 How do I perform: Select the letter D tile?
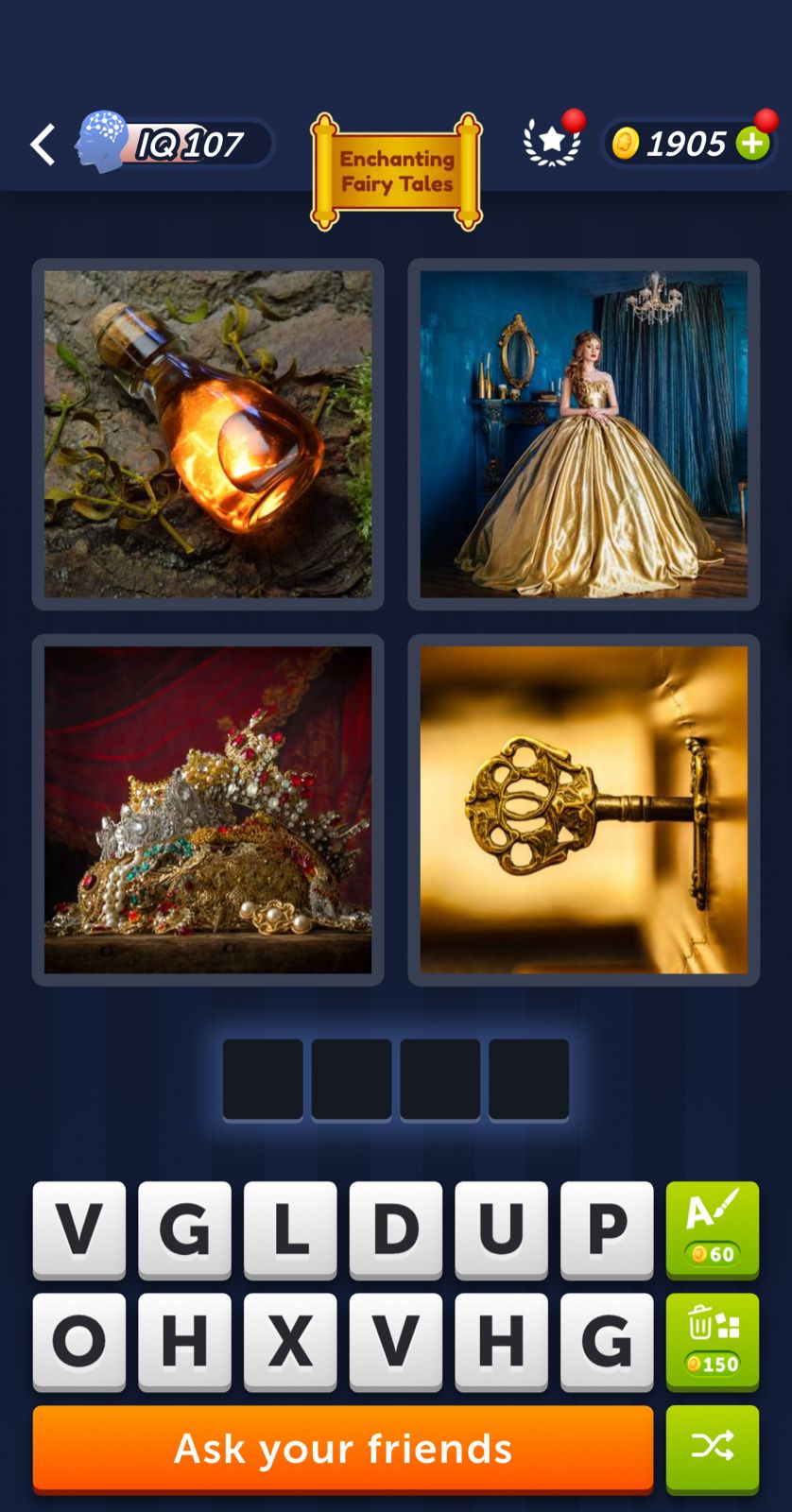click(396, 1228)
